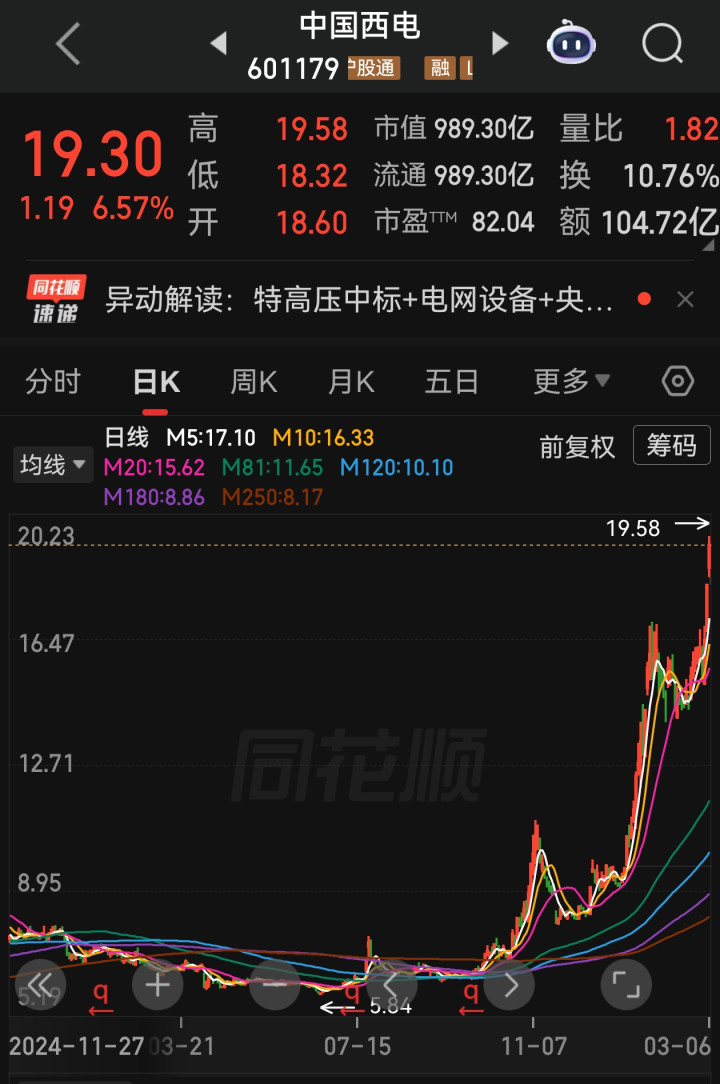Viewport: 720px width, 1084px height.
Task: Switch to the 分时 tab
Action: coord(53,382)
